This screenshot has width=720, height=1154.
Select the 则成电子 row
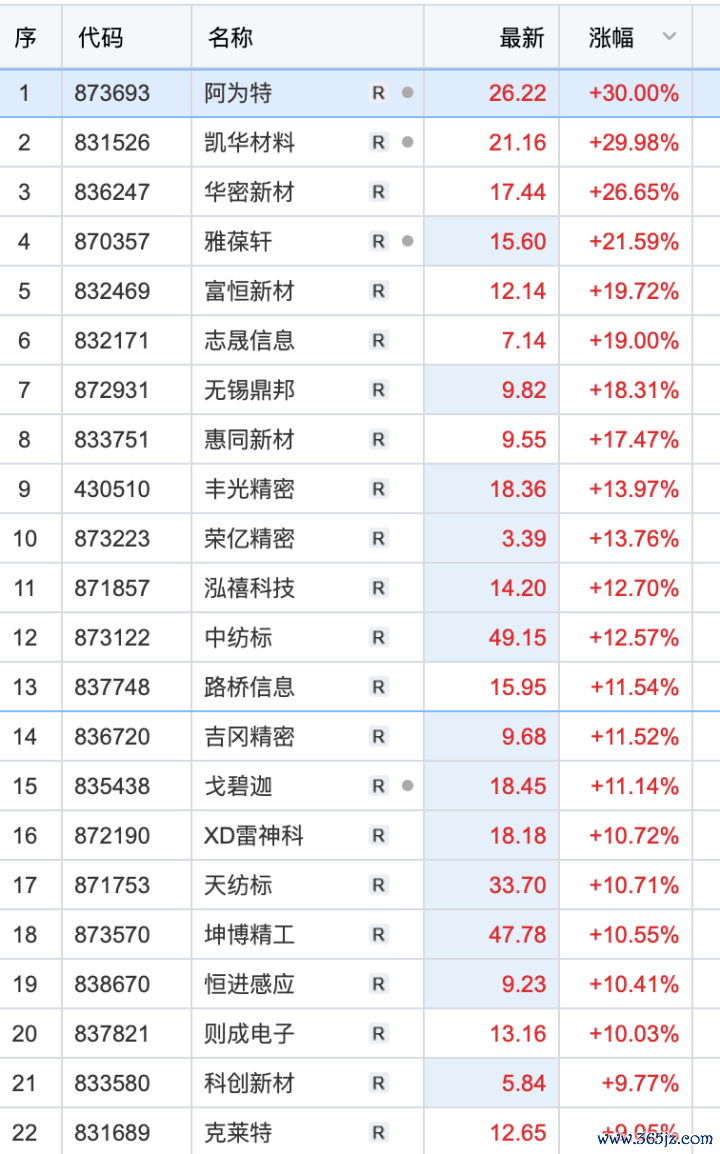tap(360, 1033)
